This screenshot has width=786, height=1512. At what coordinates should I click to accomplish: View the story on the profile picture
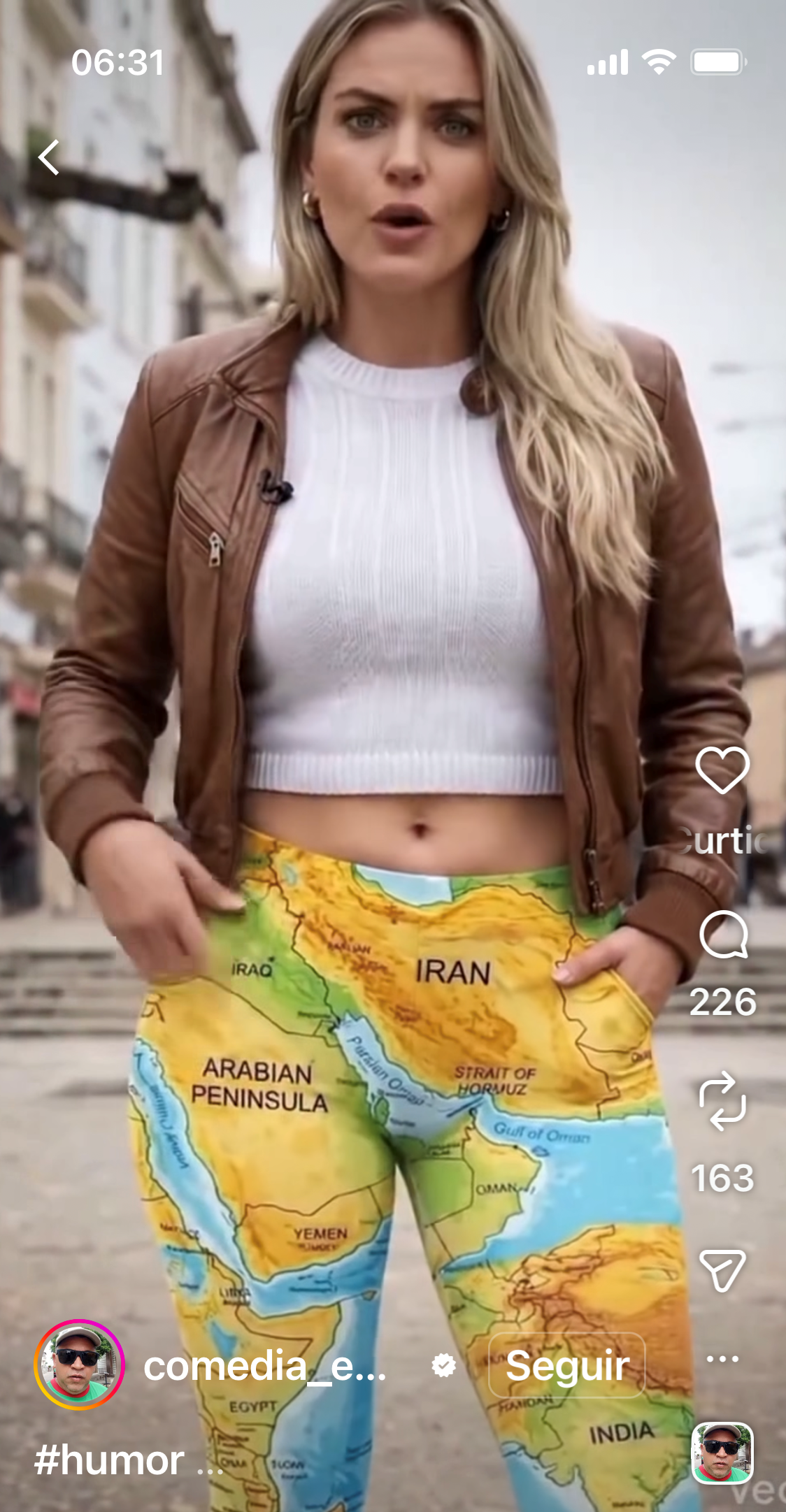(79, 1364)
